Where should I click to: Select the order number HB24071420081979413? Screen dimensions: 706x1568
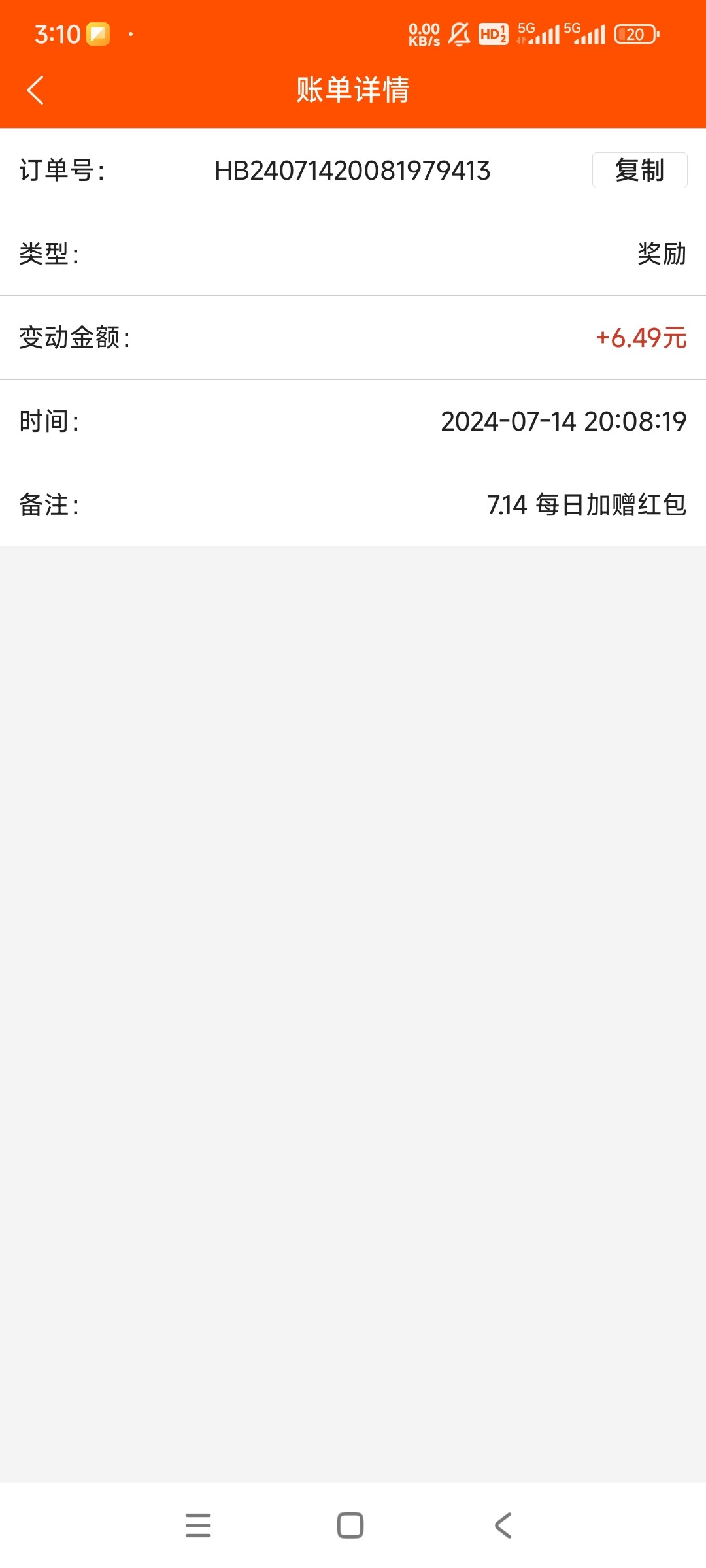[x=353, y=170]
